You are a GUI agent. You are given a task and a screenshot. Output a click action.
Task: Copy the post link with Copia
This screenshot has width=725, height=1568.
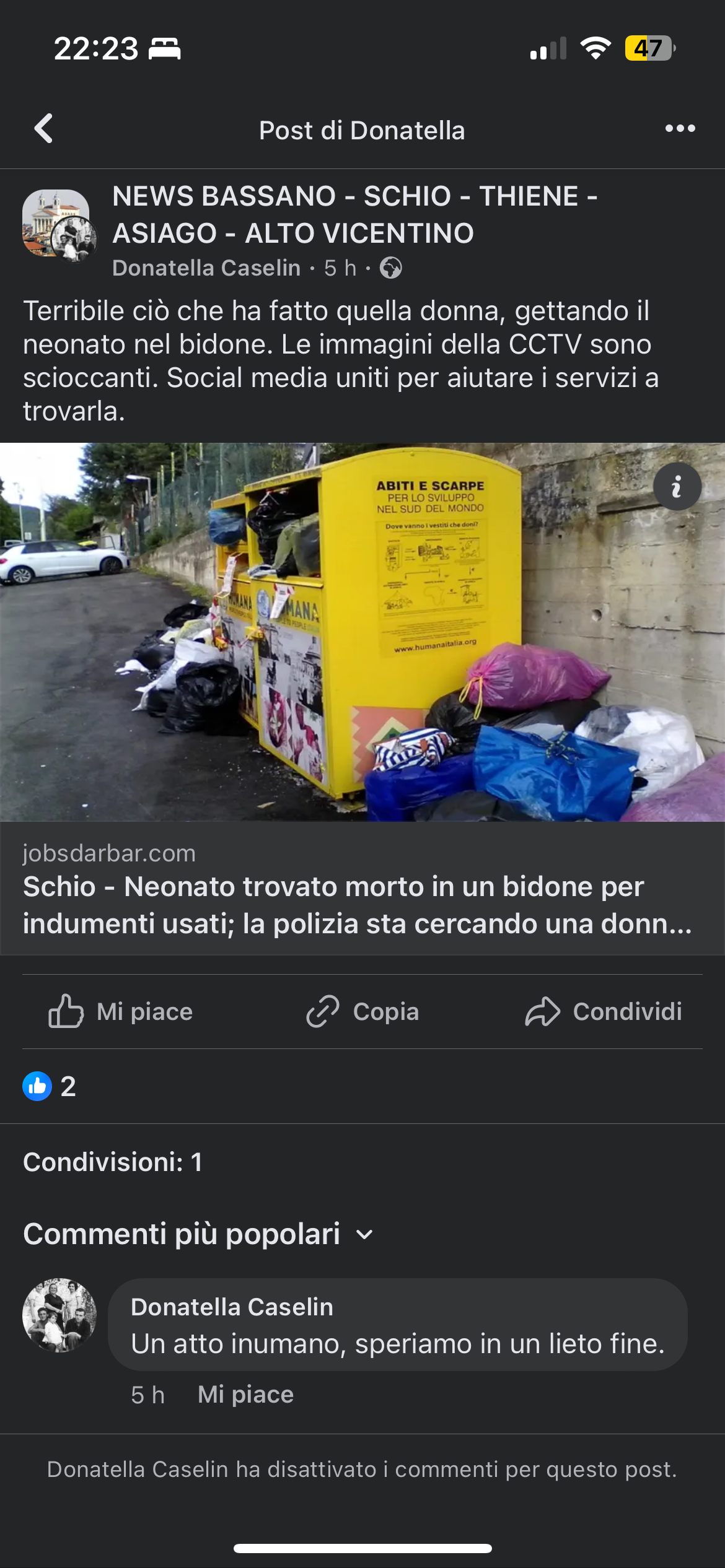coord(362,1011)
